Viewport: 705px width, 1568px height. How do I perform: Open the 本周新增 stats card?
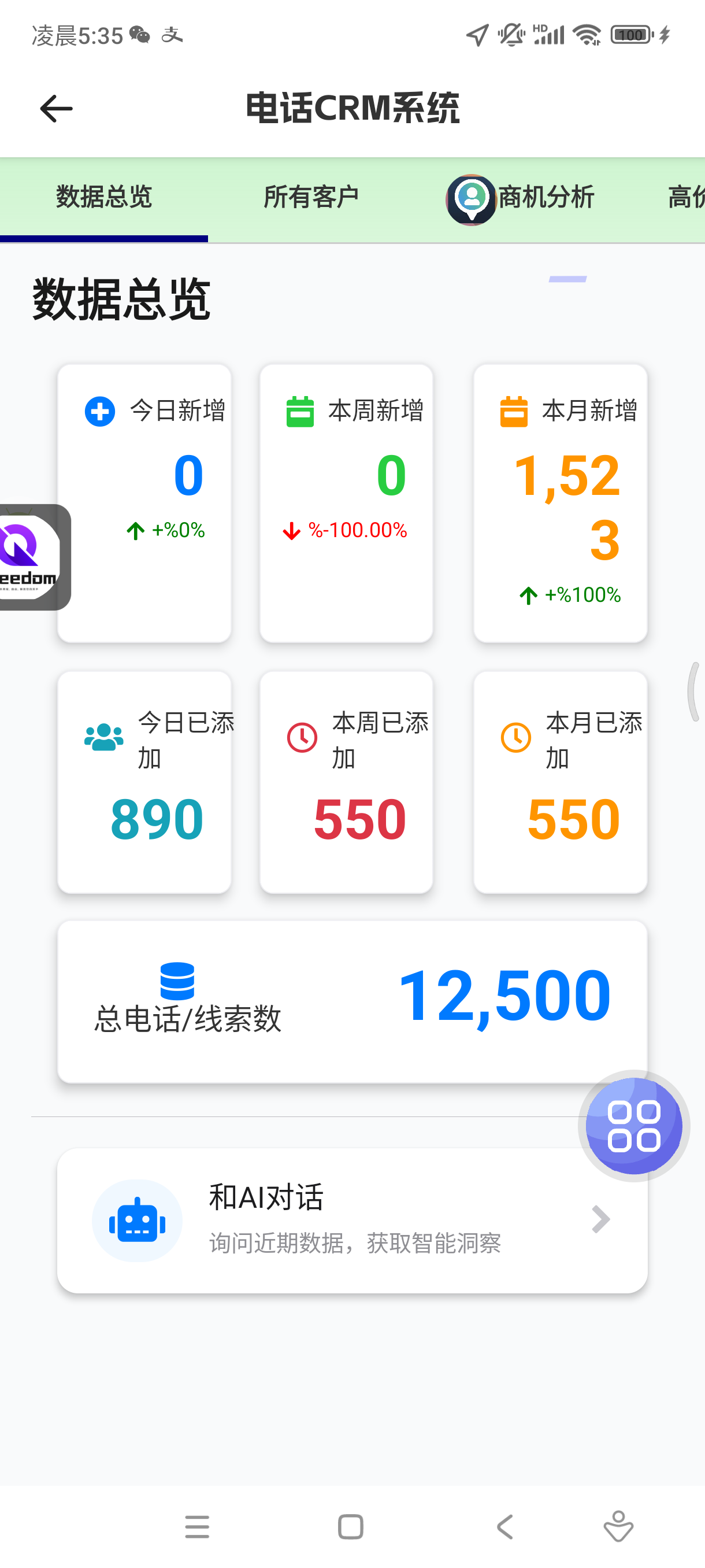tap(346, 503)
